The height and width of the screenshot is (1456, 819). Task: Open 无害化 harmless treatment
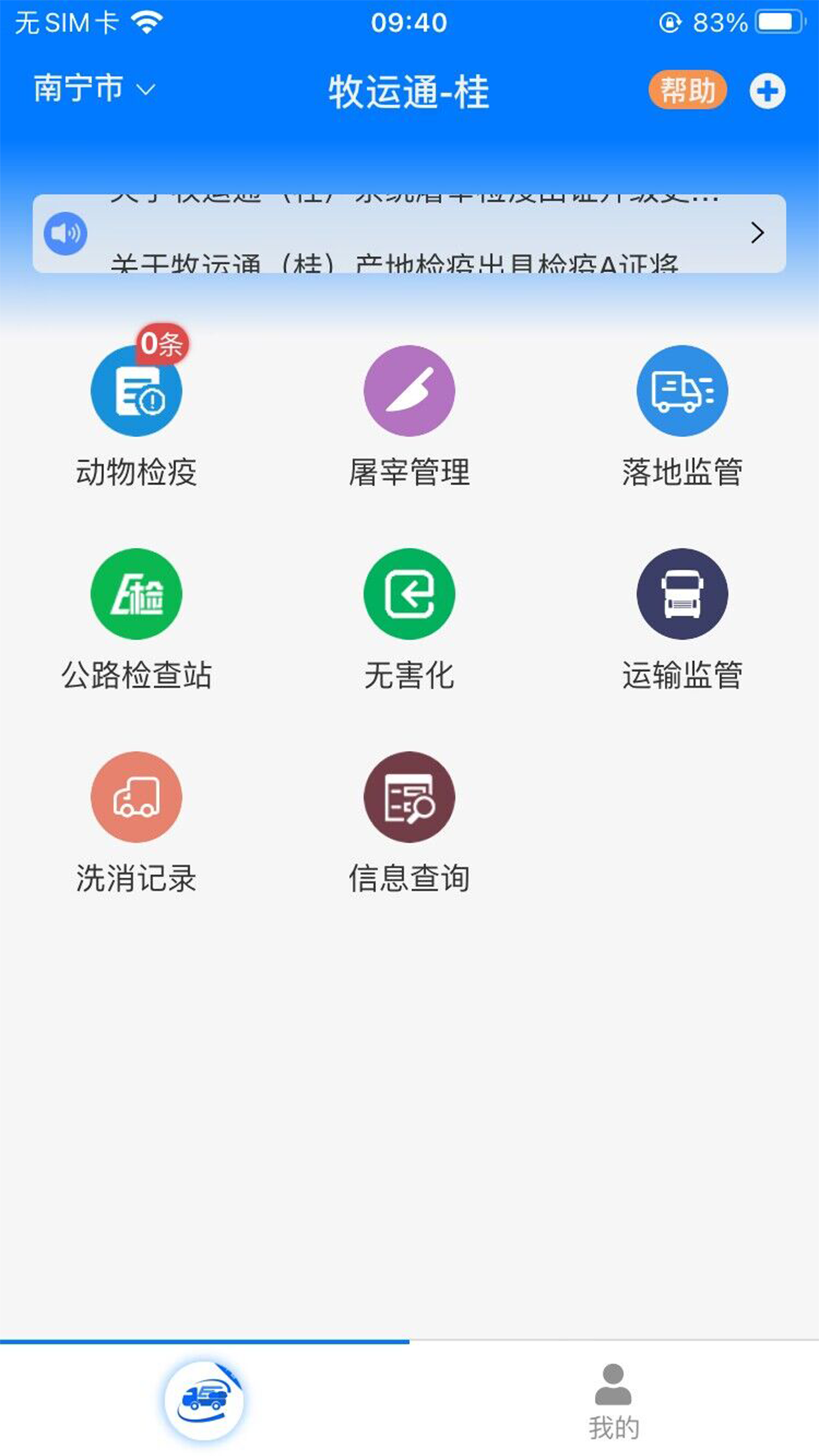(x=409, y=619)
